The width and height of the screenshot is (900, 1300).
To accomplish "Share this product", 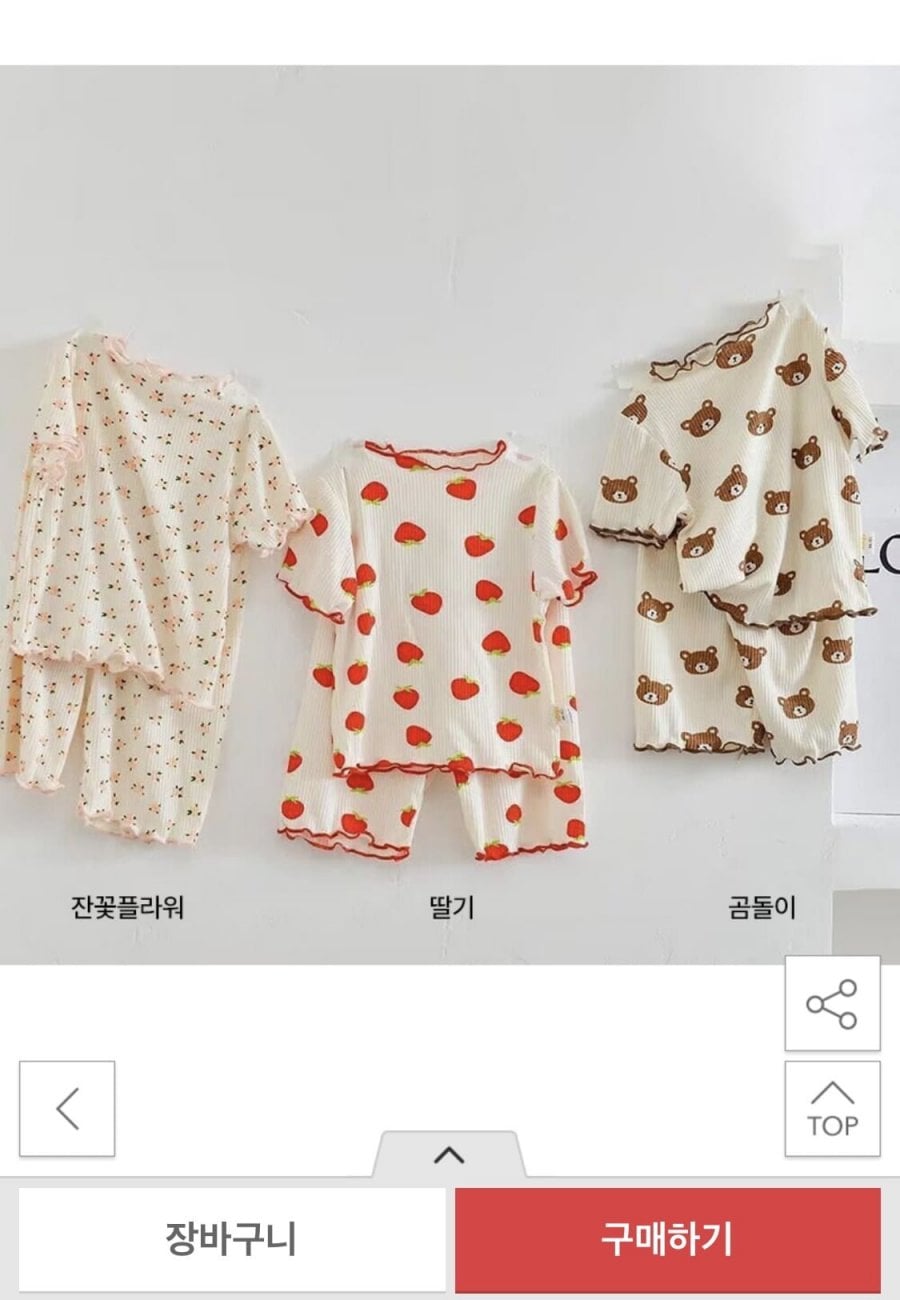I will click(832, 1004).
